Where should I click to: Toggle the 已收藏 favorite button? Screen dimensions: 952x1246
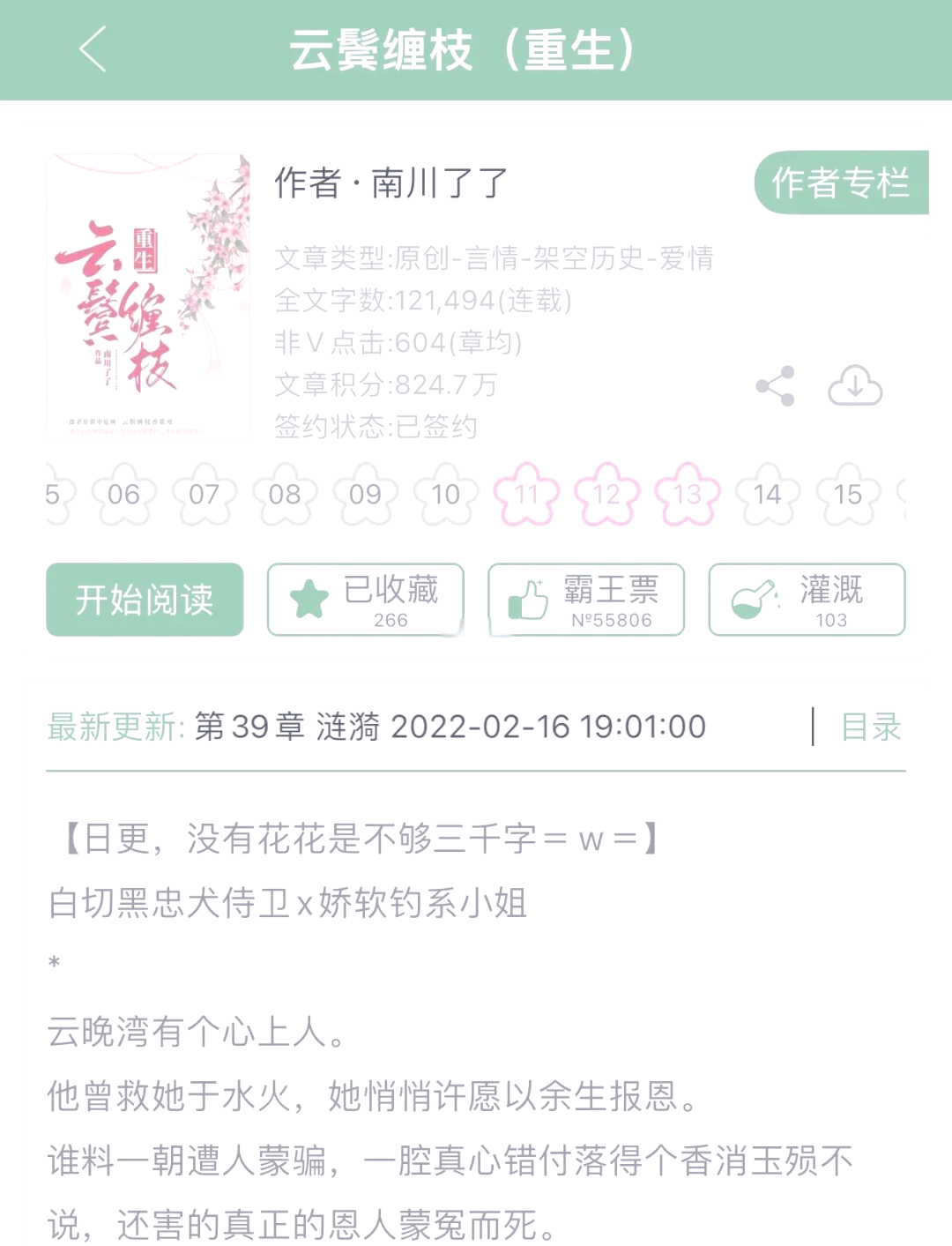(x=366, y=600)
